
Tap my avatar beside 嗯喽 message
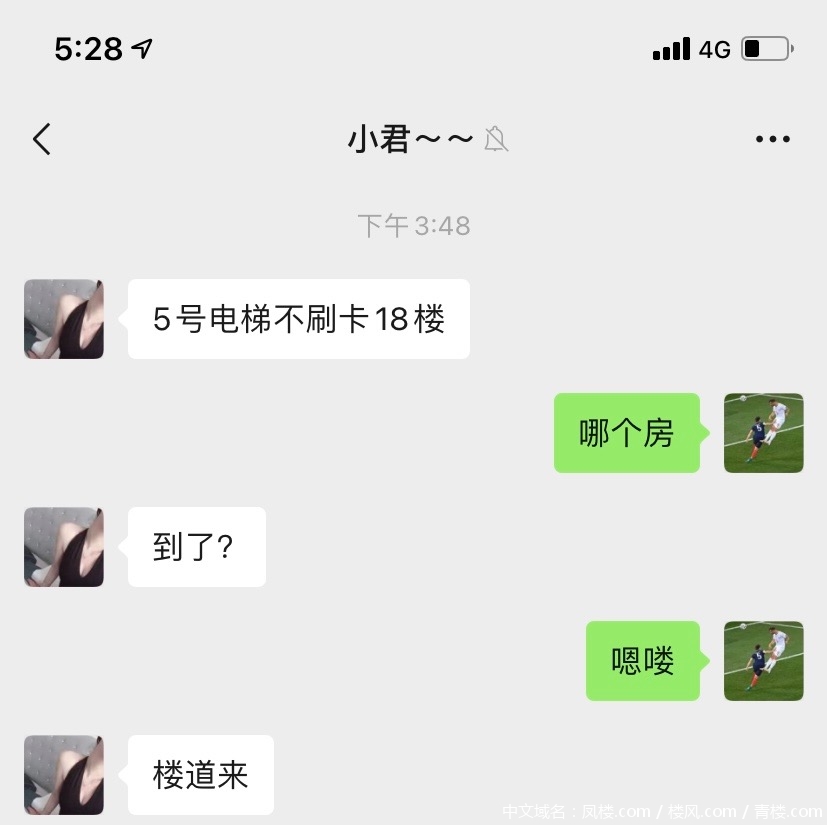(x=763, y=661)
